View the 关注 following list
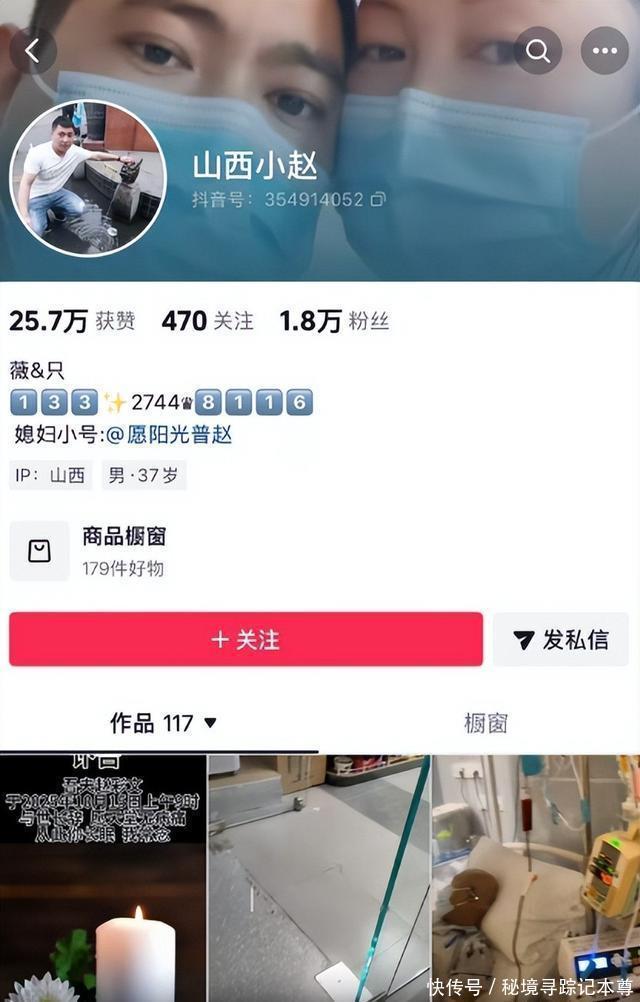 (207, 321)
